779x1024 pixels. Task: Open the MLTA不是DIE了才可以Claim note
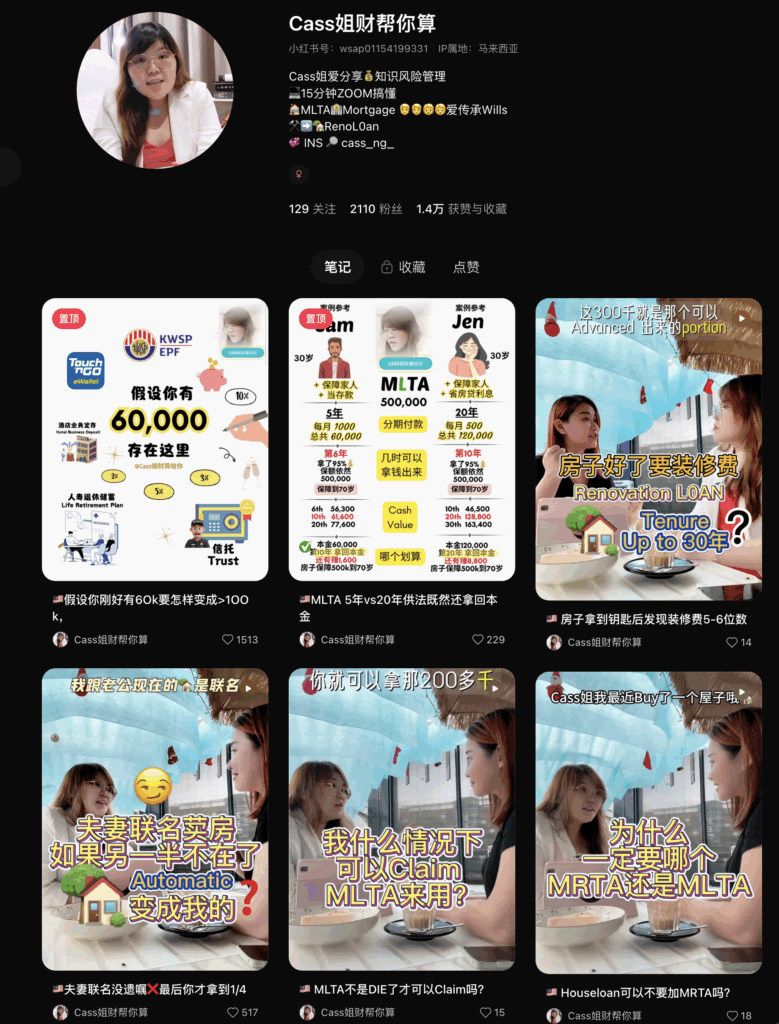point(402,819)
